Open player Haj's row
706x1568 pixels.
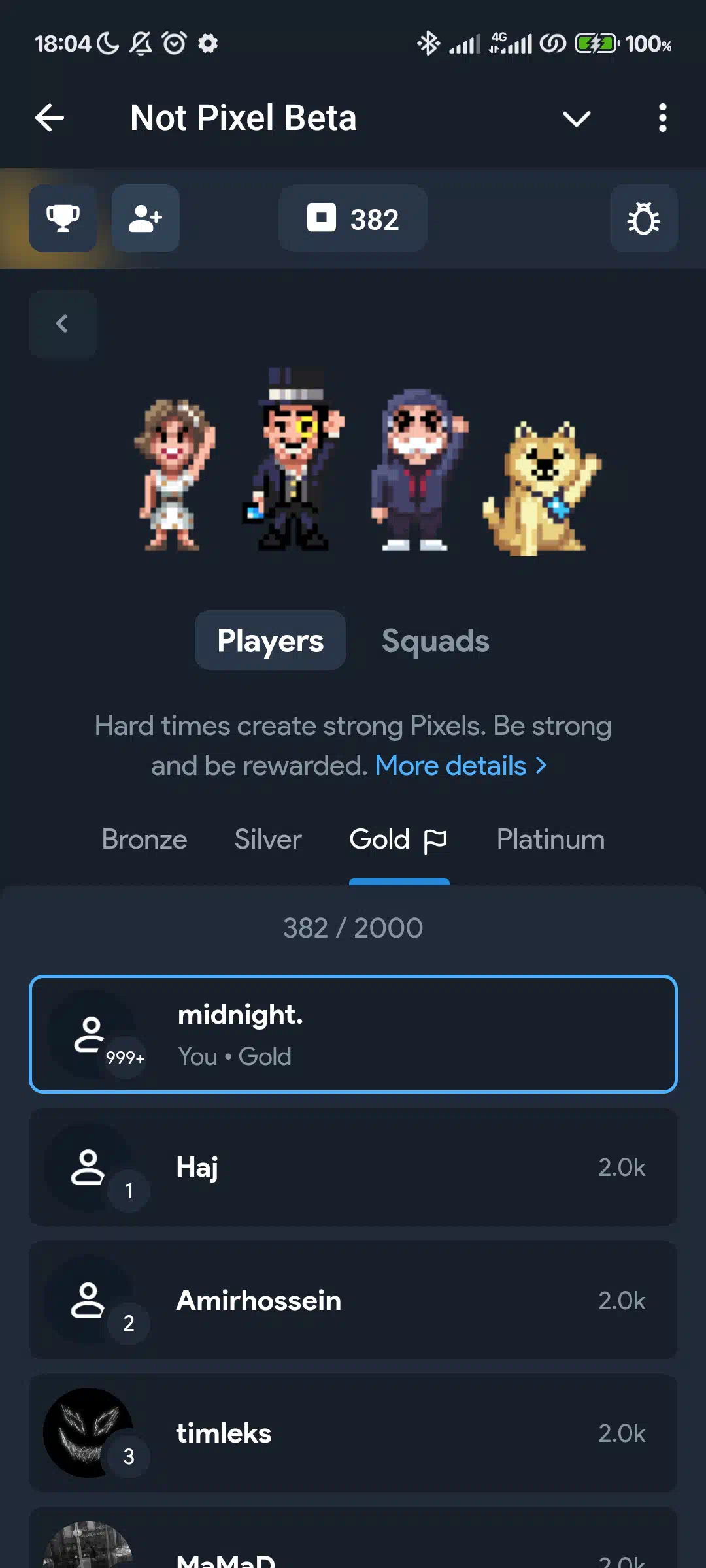pos(353,1168)
